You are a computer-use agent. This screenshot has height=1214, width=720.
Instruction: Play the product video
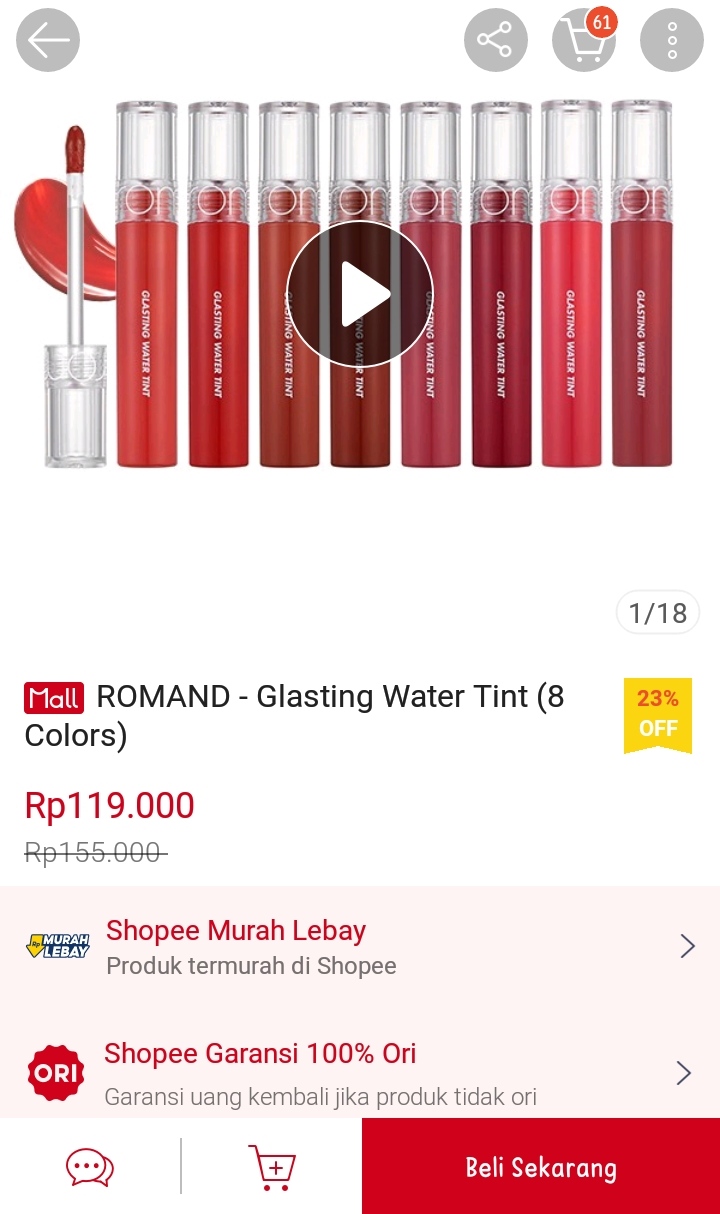(x=360, y=295)
